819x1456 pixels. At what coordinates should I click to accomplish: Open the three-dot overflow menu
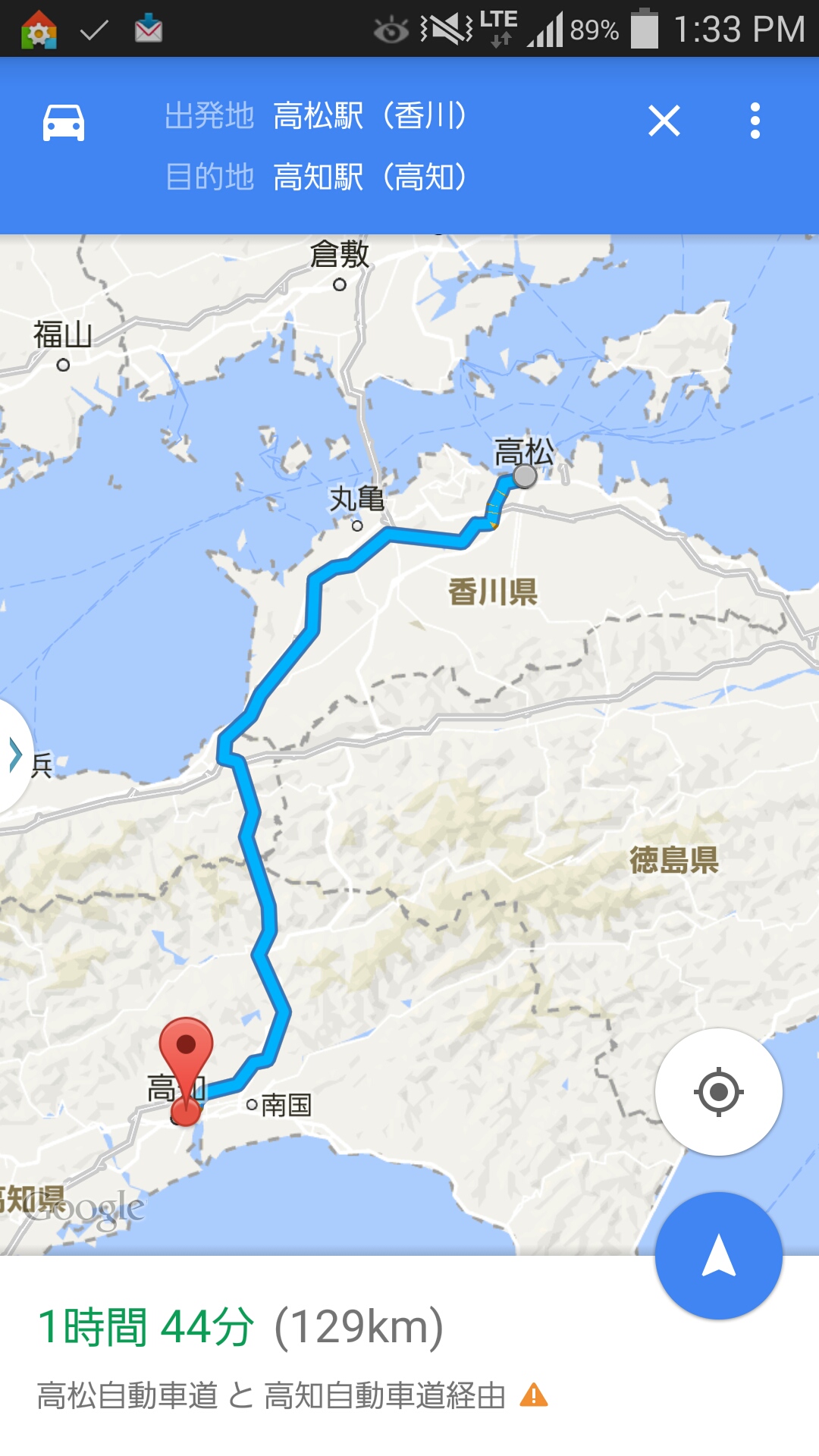(x=755, y=121)
